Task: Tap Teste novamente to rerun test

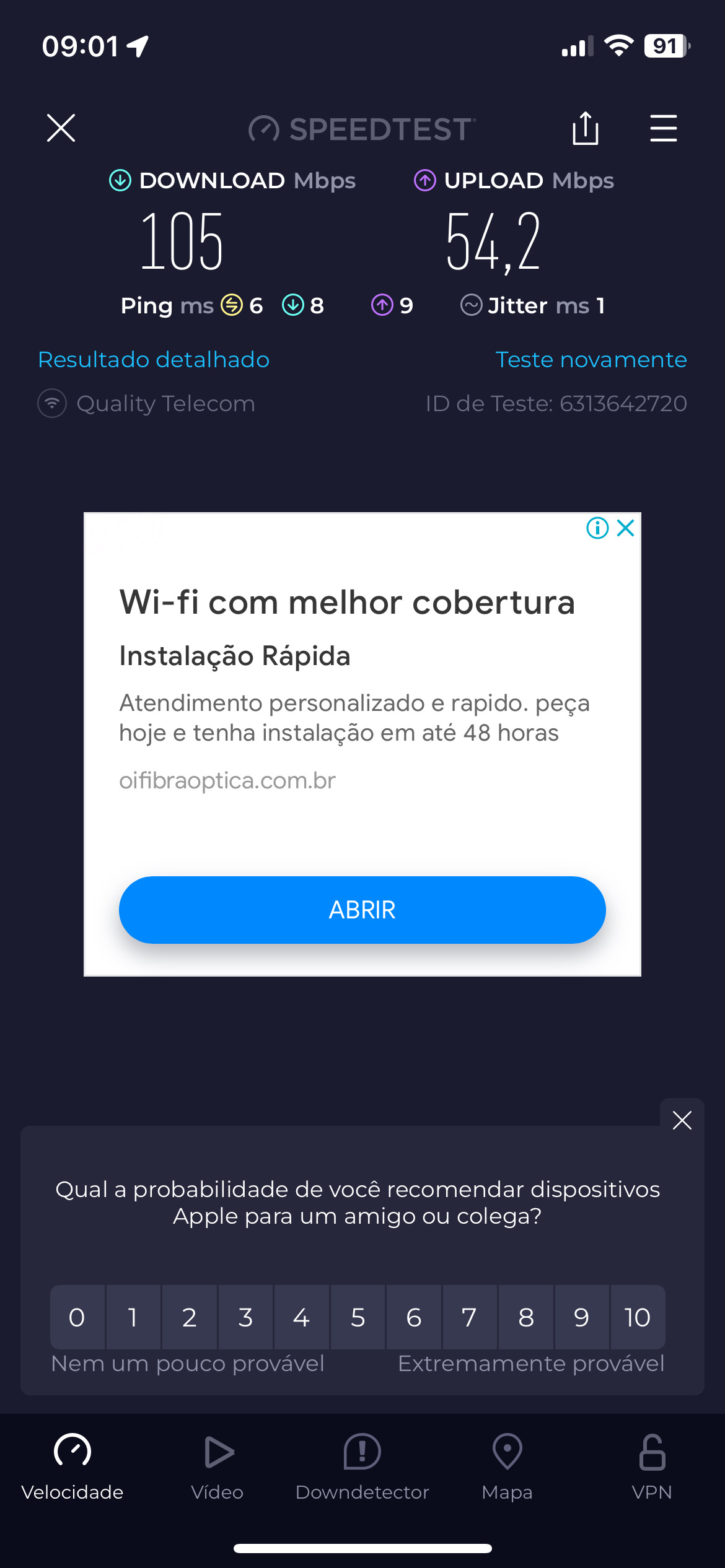Action: [591, 360]
